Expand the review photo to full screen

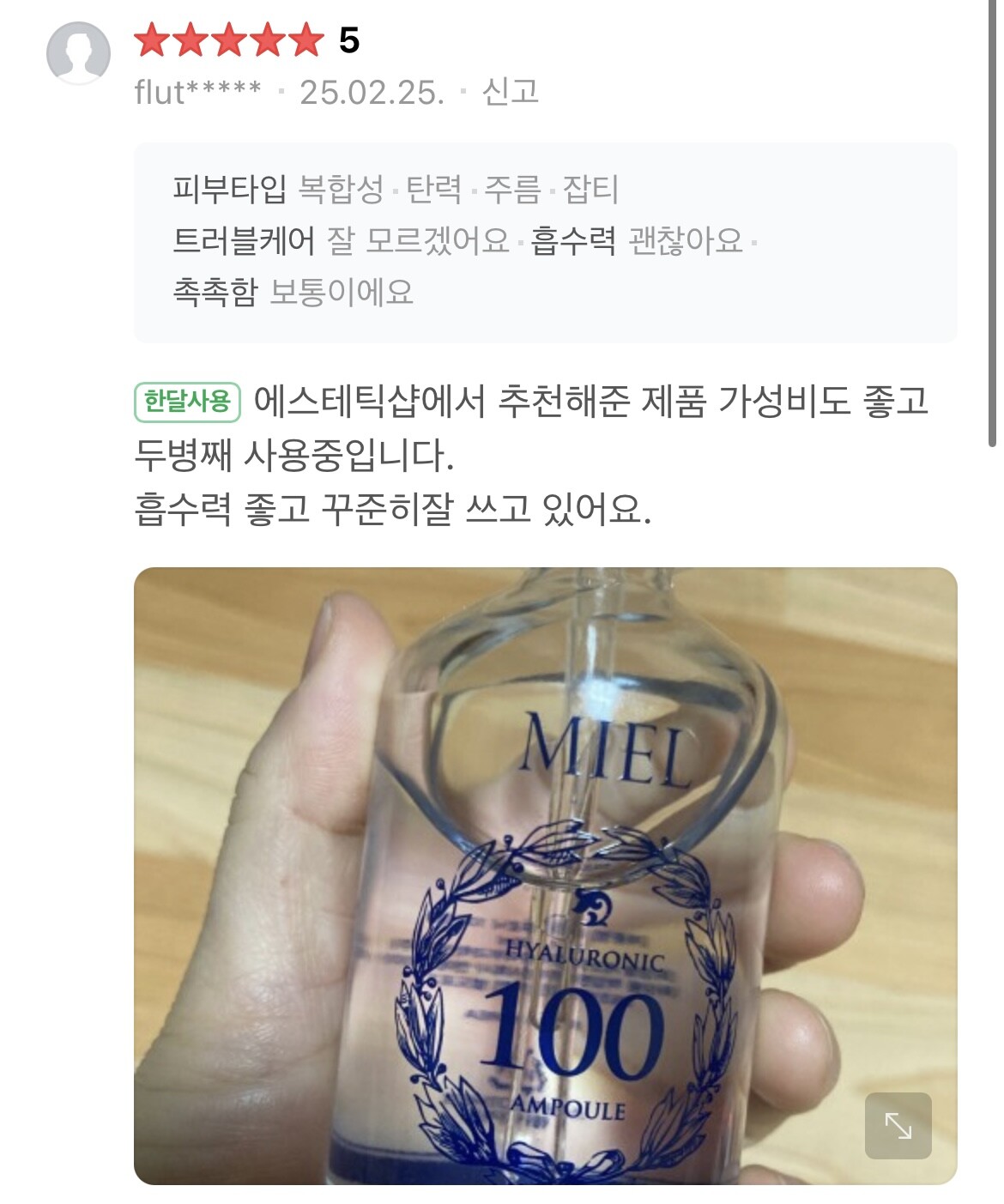[x=898, y=1125]
